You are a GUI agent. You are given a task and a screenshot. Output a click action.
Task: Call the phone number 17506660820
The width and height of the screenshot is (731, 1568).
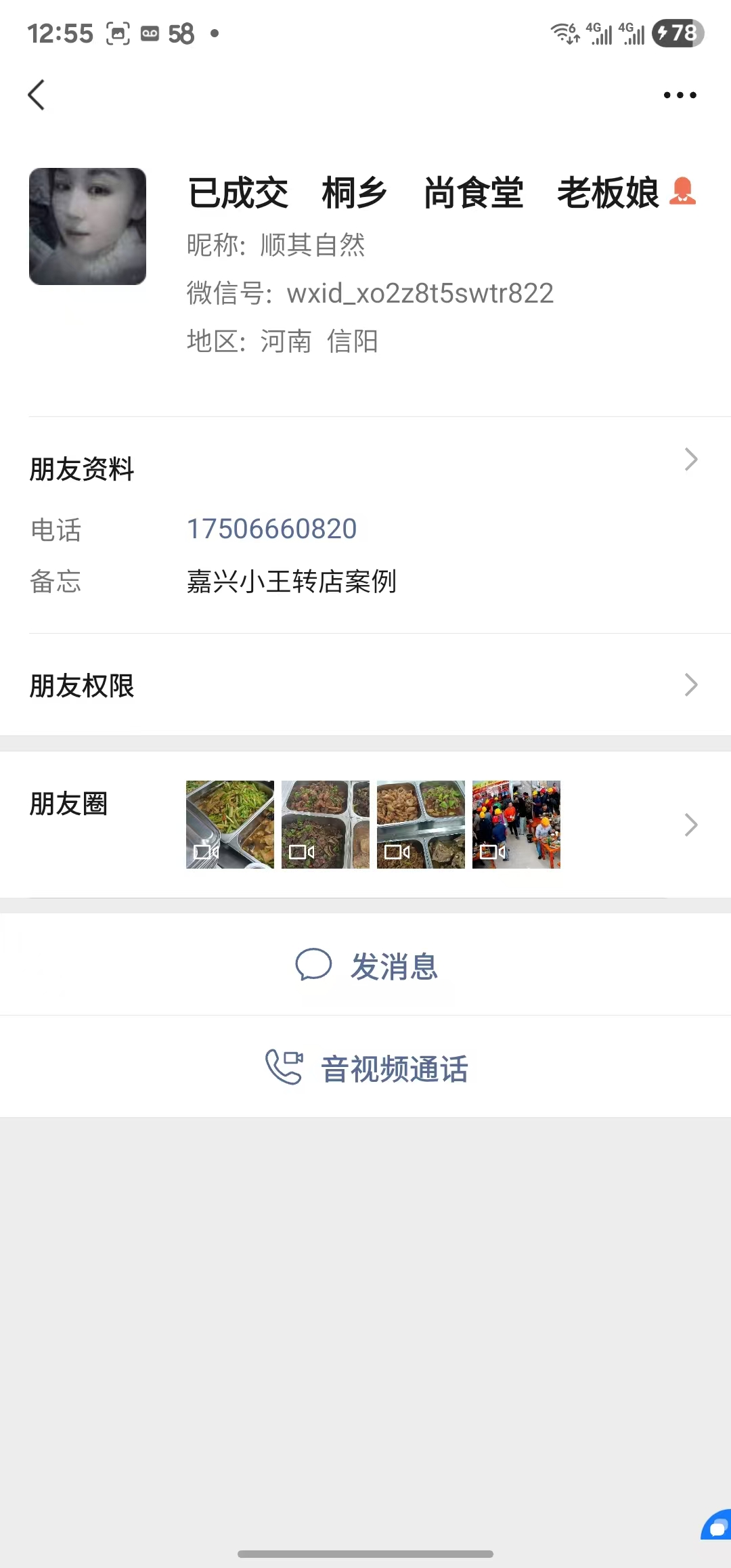[272, 529]
